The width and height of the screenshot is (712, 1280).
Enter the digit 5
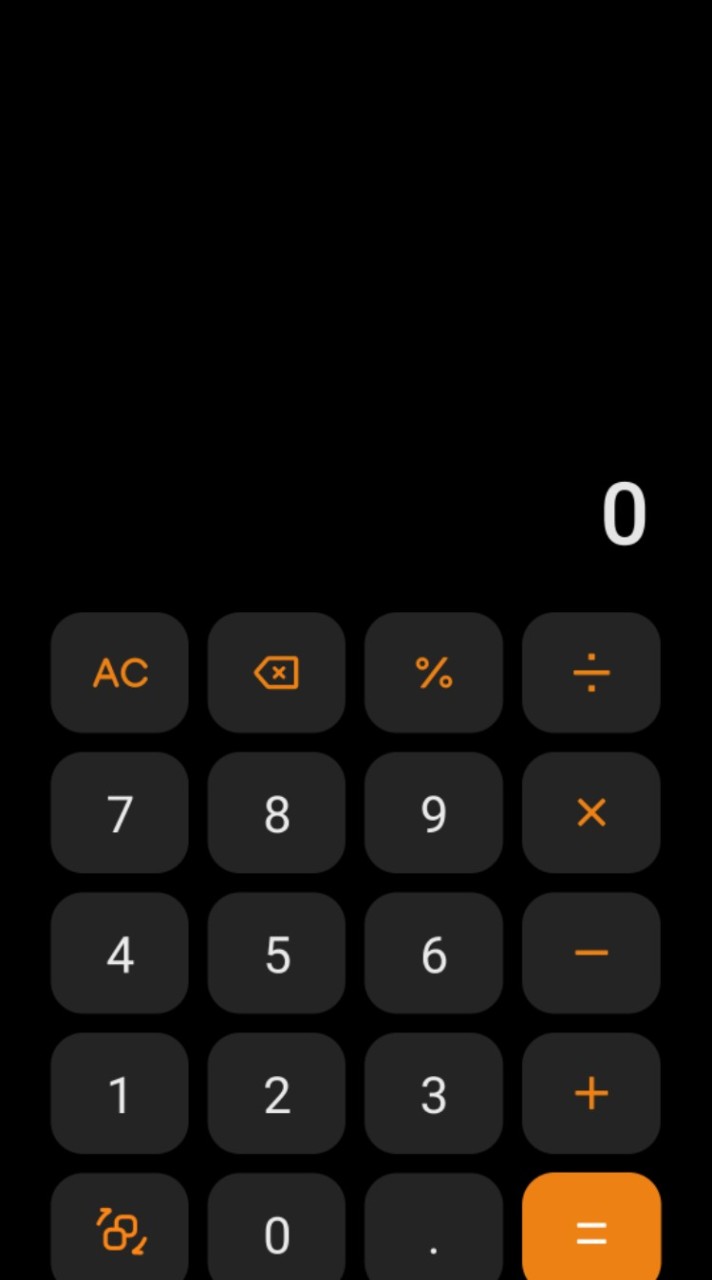(277, 954)
